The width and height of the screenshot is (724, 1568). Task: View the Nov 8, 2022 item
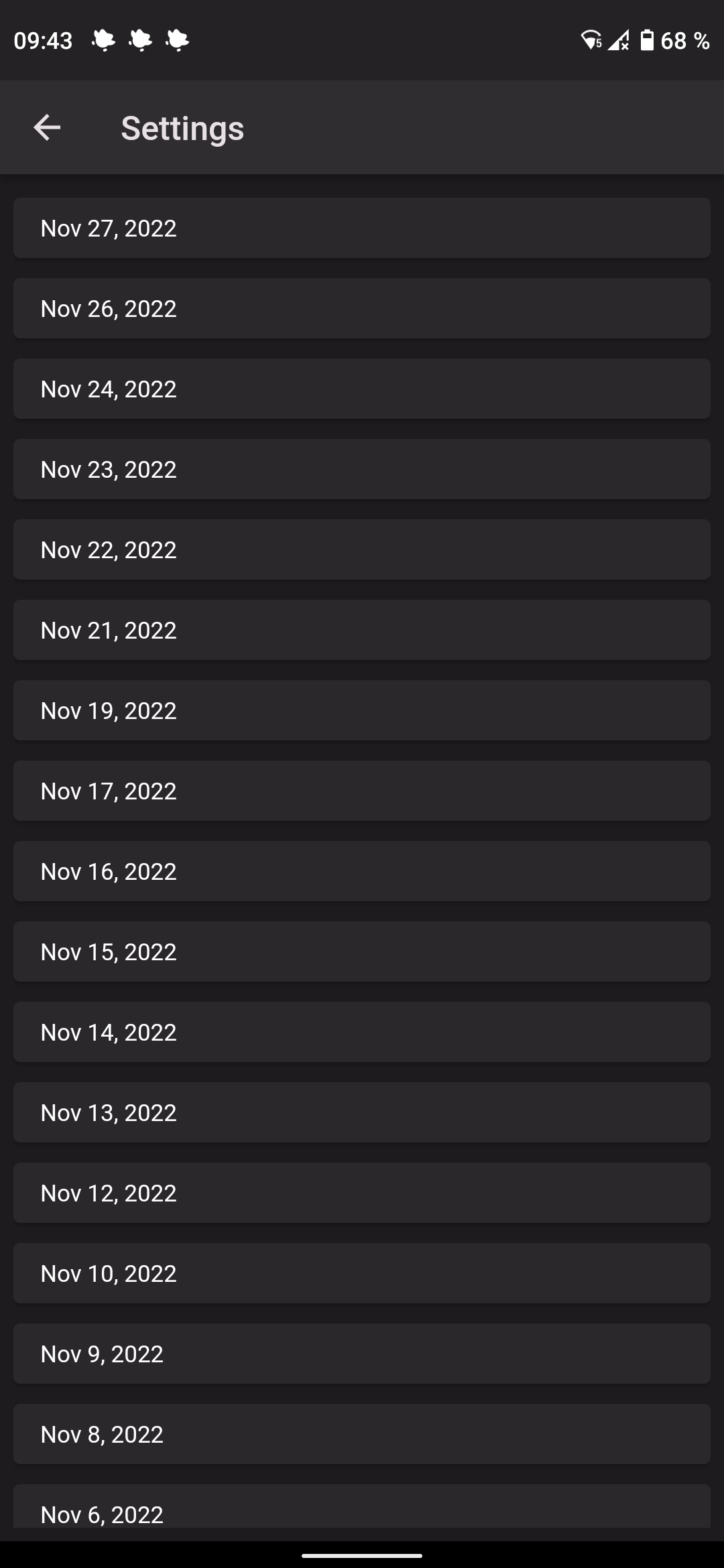point(362,1434)
